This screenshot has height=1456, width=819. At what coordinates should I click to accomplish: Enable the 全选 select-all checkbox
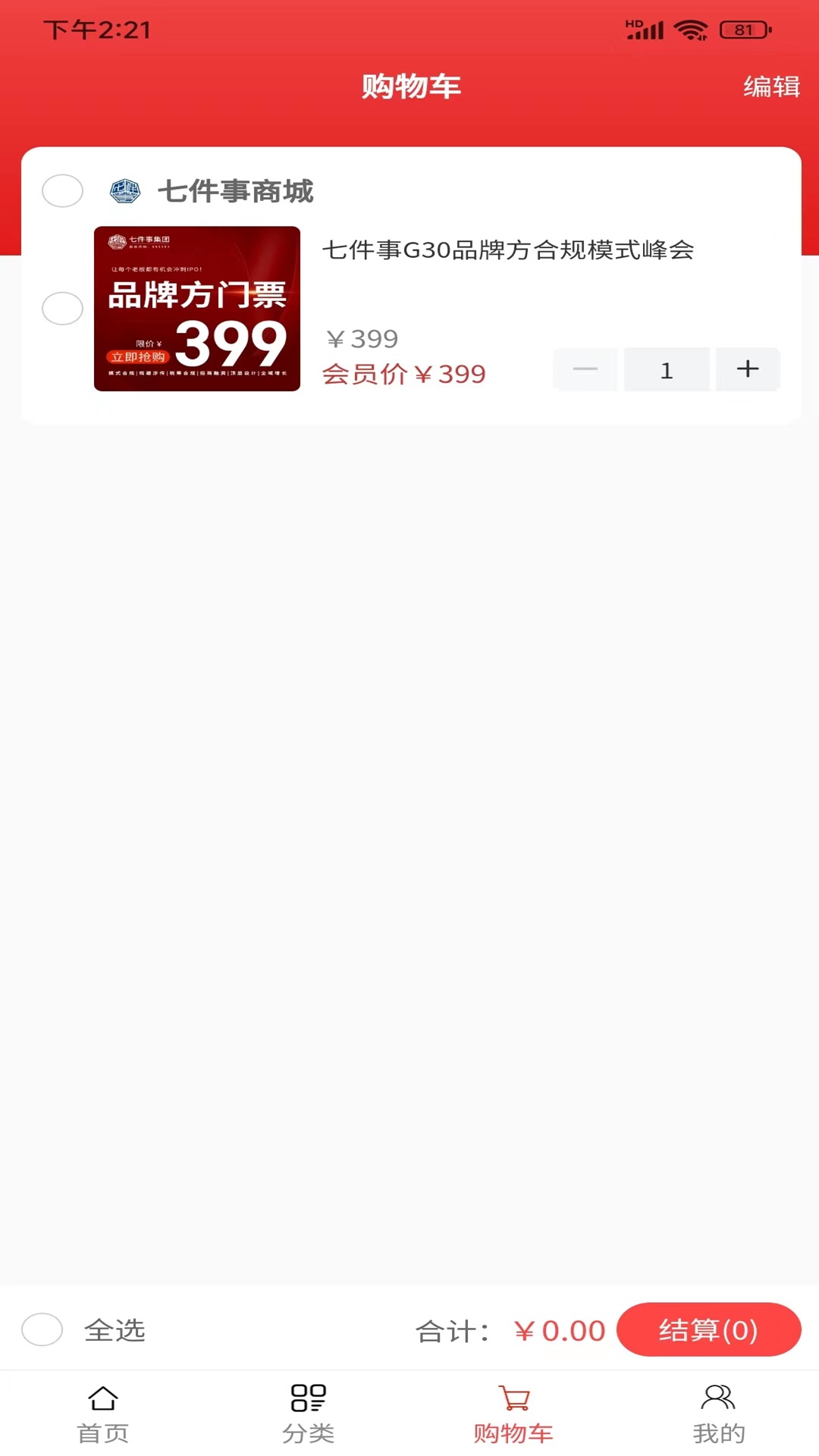pos(42,1329)
